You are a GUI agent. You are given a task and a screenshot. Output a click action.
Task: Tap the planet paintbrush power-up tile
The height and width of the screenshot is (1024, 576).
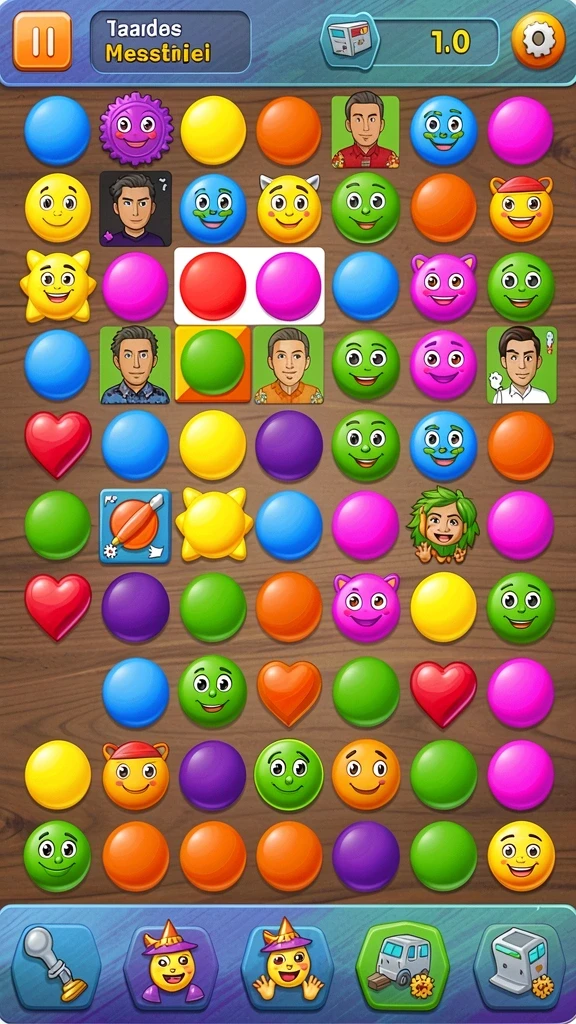[135, 526]
